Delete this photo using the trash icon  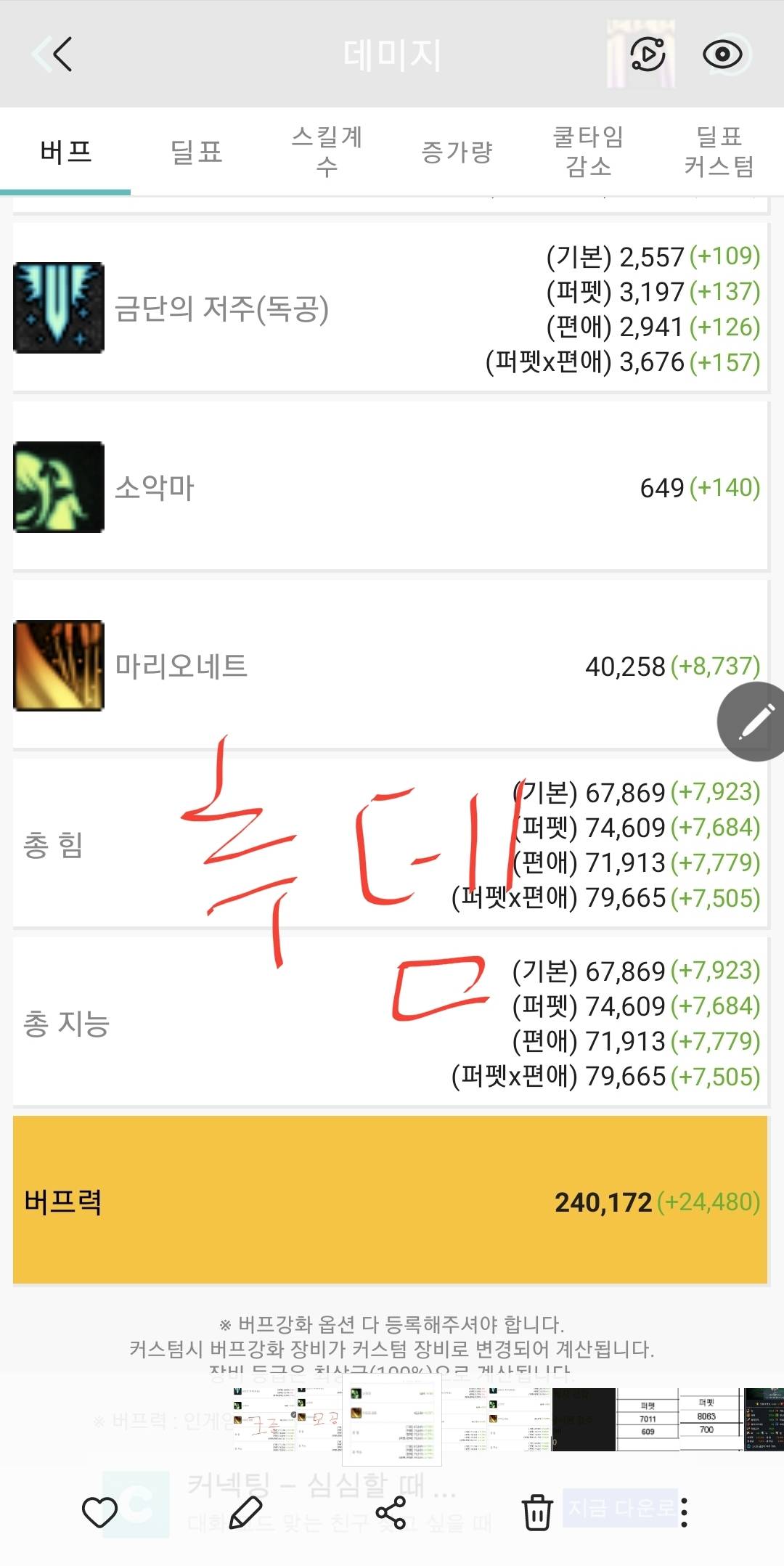pos(537,1513)
